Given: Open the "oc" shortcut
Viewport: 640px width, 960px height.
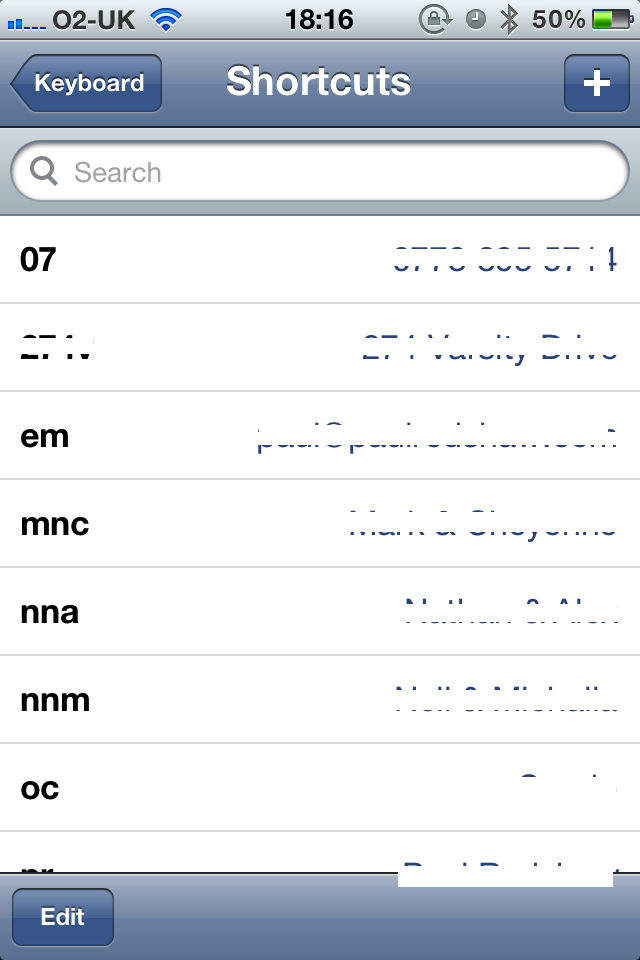Looking at the screenshot, I should [x=320, y=788].
